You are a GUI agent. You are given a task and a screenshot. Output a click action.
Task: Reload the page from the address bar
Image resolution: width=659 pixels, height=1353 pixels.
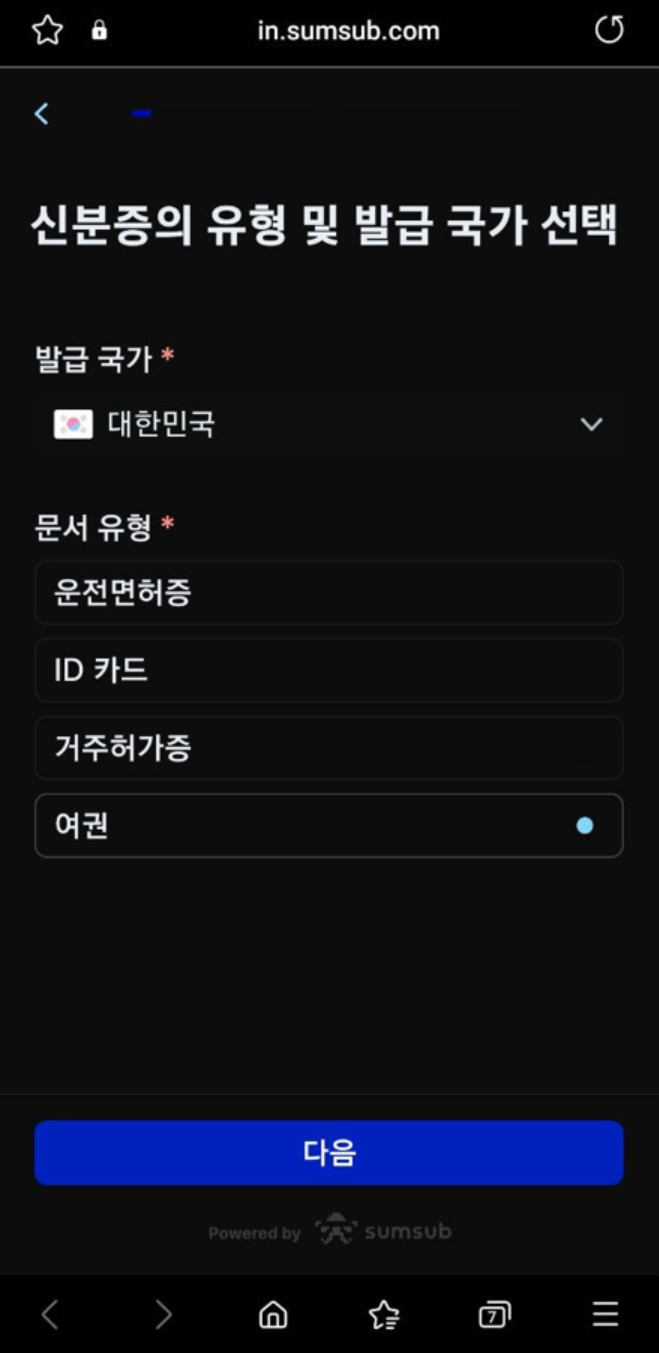pyautogui.click(x=608, y=31)
